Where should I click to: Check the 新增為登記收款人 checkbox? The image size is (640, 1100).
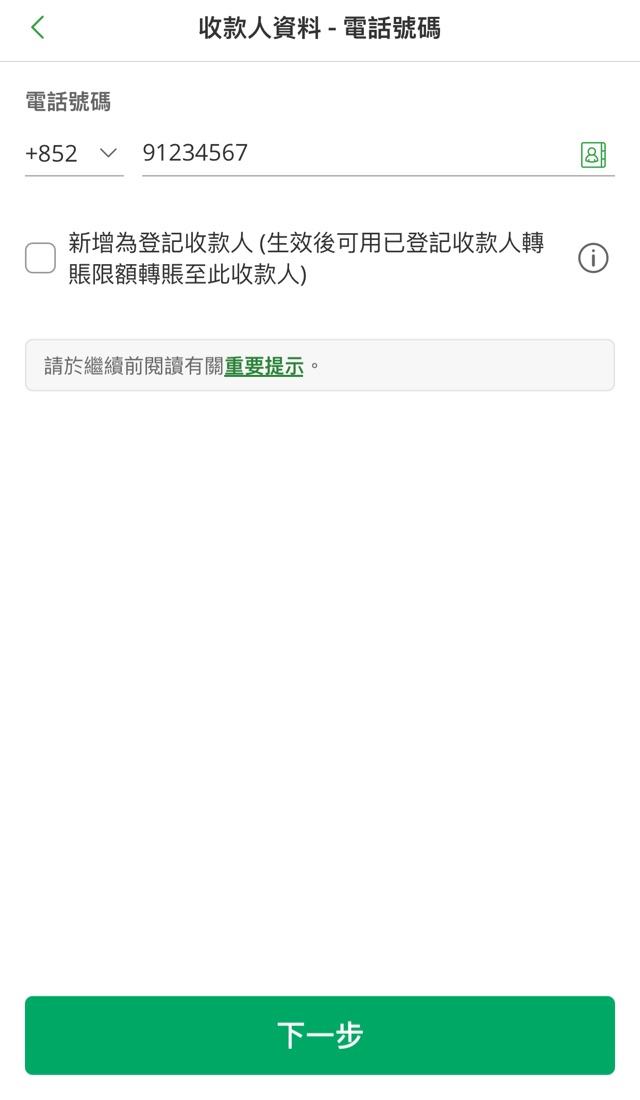point(40,258)
